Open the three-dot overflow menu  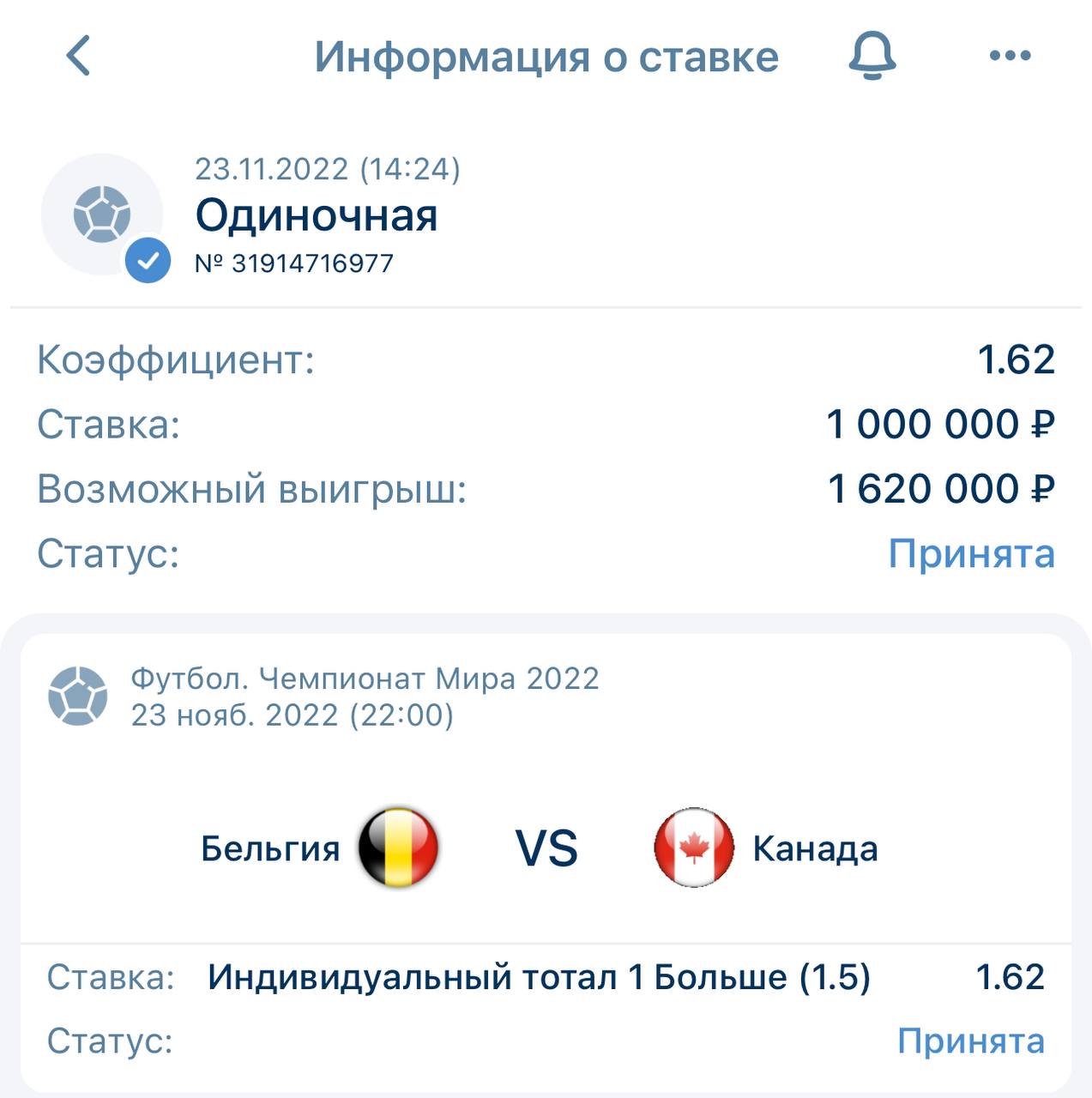pyautogui.click(x=1010, y=56)
